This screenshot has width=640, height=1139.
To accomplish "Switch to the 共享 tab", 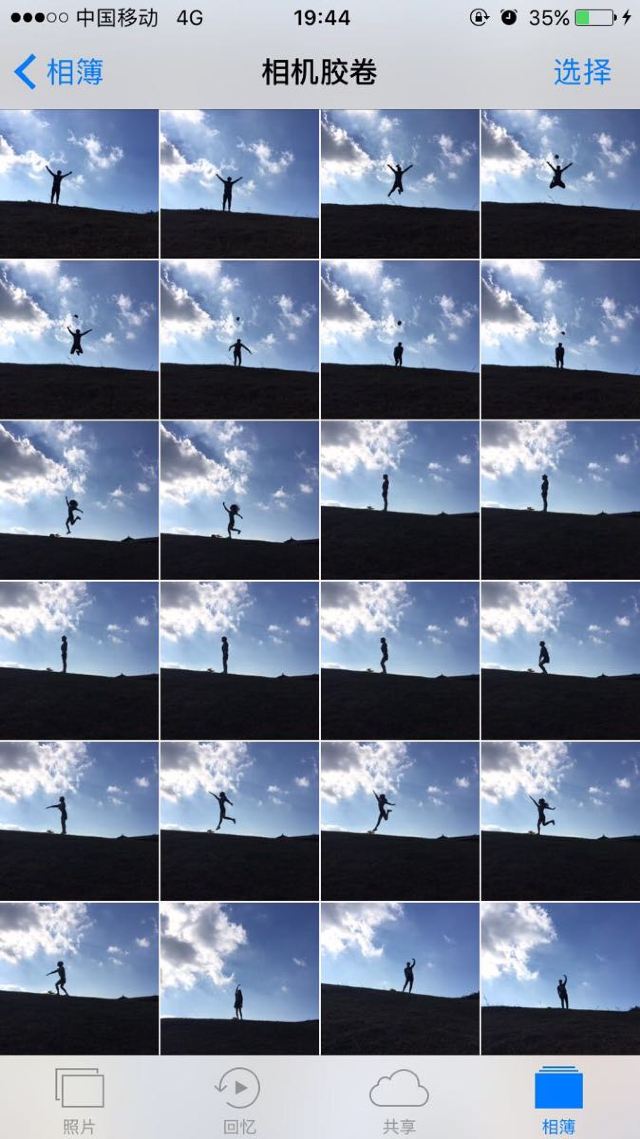I will pos(399,1100).
